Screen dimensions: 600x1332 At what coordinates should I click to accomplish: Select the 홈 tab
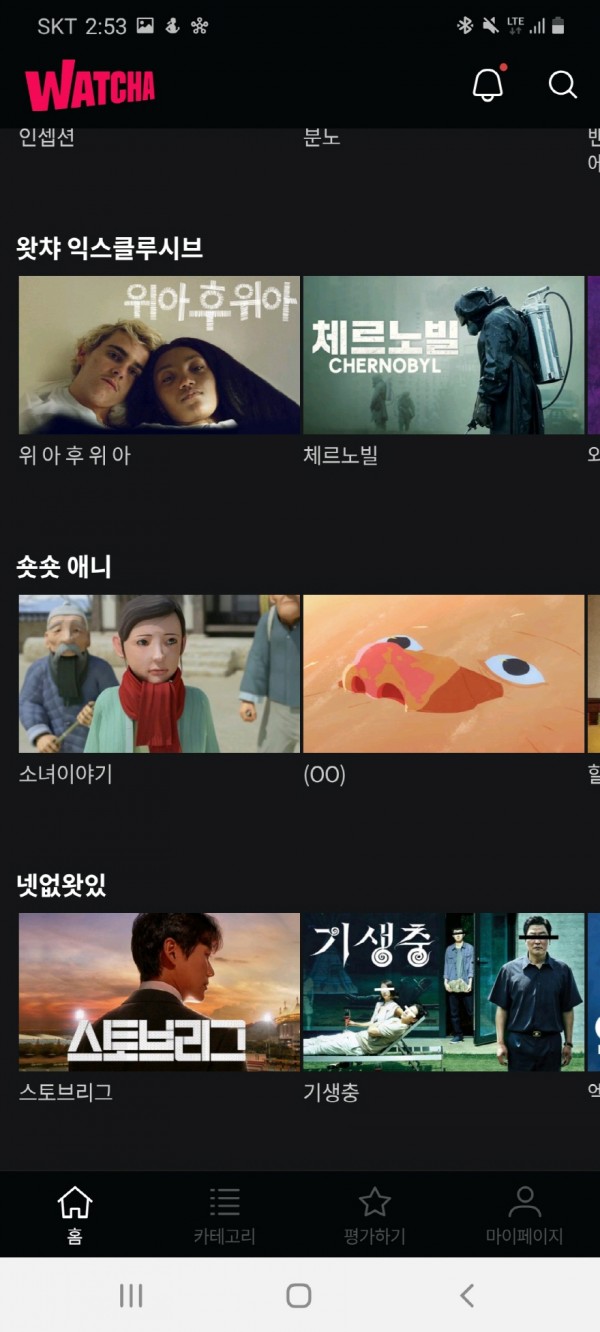(75, 1215)
